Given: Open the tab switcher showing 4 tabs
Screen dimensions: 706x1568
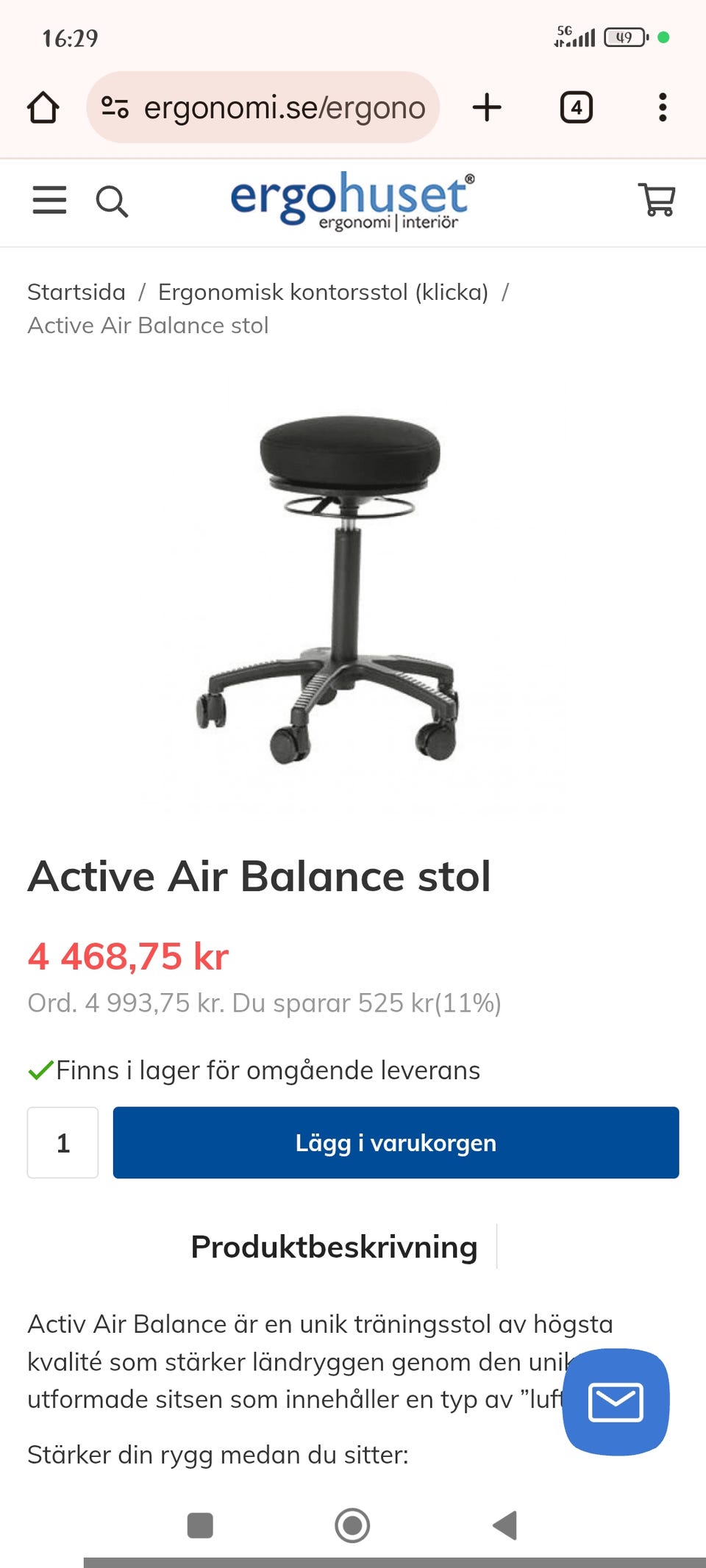Looking at the screenshot, I should click(x=577, y=107).
